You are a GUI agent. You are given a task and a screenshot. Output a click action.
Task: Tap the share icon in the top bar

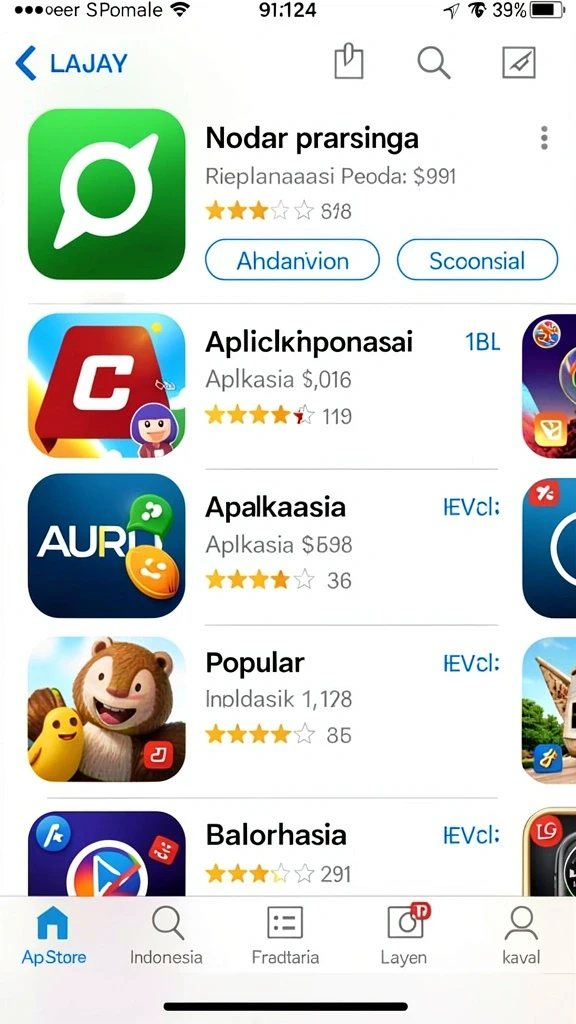tap(349, 62)
